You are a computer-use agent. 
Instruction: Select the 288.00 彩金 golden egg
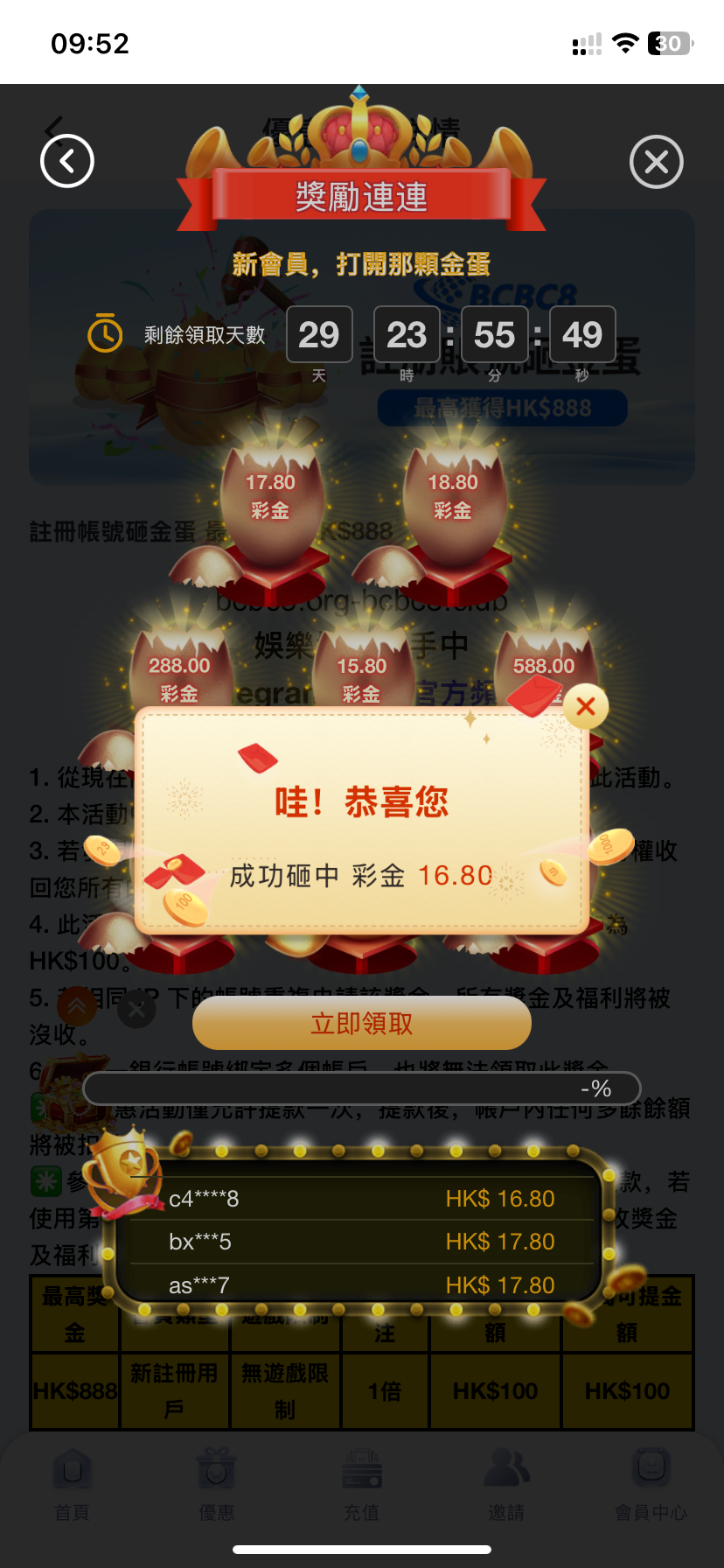179,674
